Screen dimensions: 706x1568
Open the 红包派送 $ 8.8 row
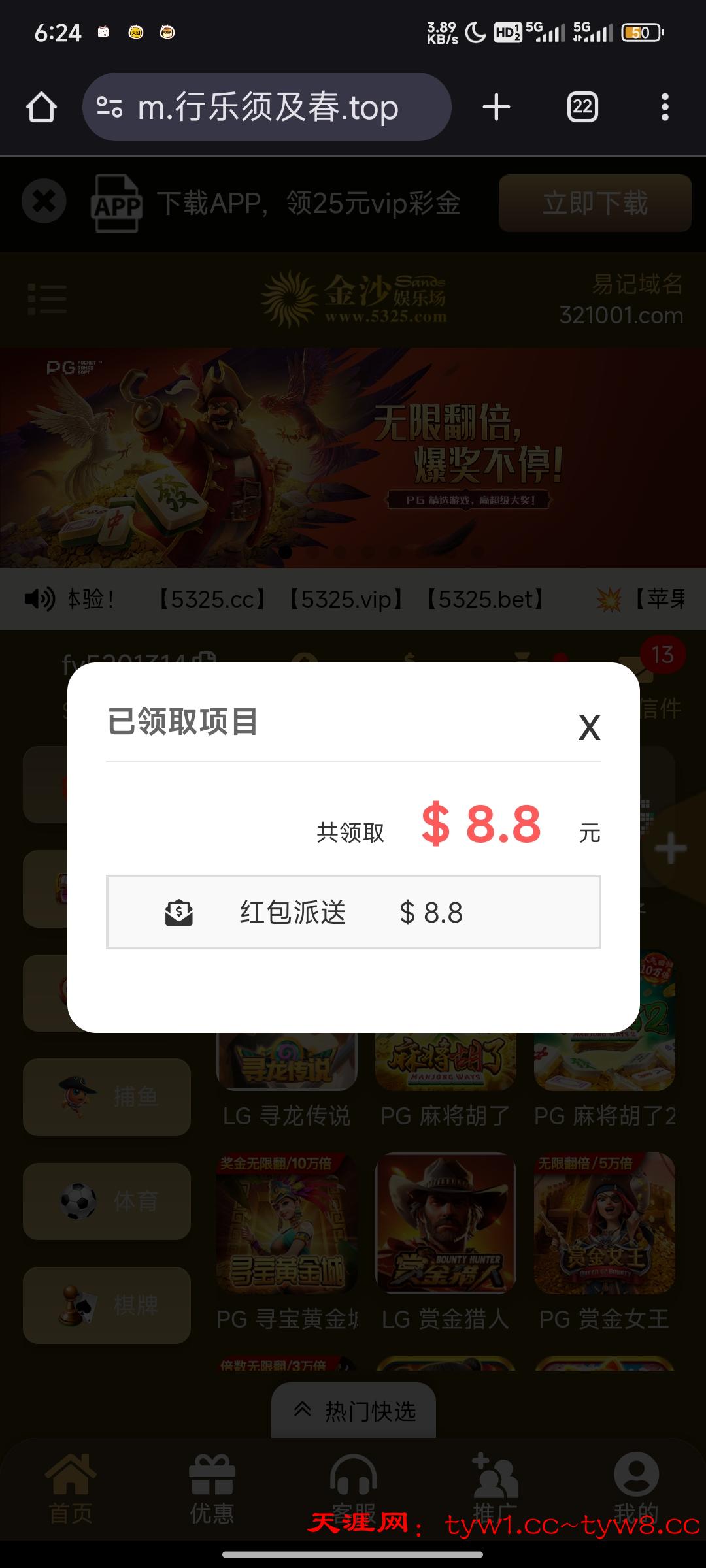pyautogui.click(x=353, y=912)
